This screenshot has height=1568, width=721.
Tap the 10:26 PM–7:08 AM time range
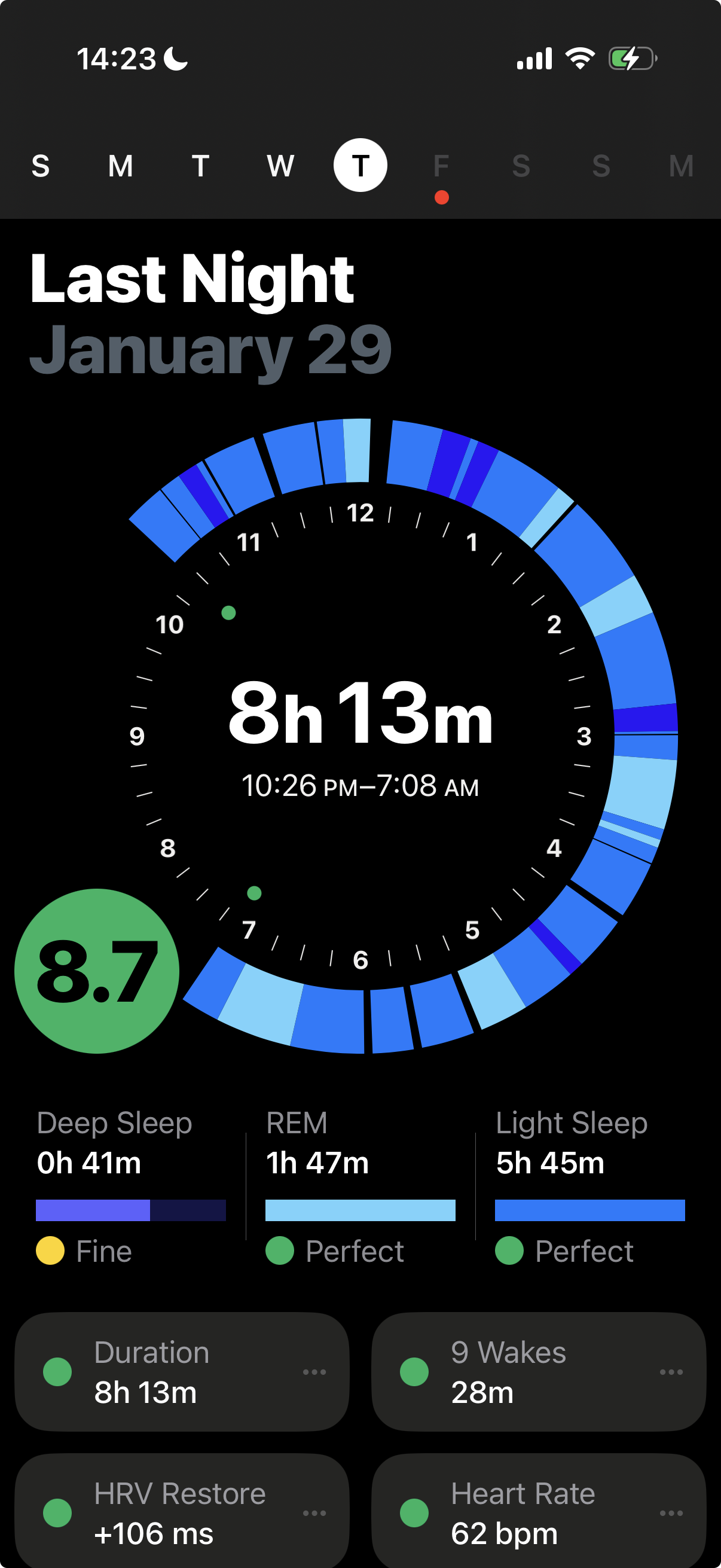(x=361, y=786)
